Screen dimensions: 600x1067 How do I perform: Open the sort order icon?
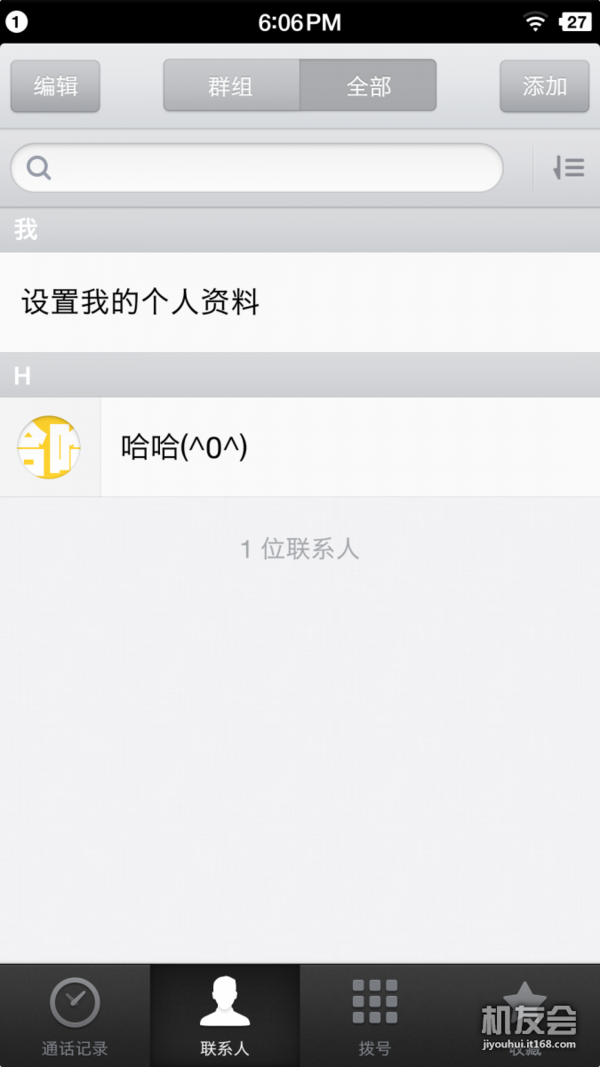(568, 167)
